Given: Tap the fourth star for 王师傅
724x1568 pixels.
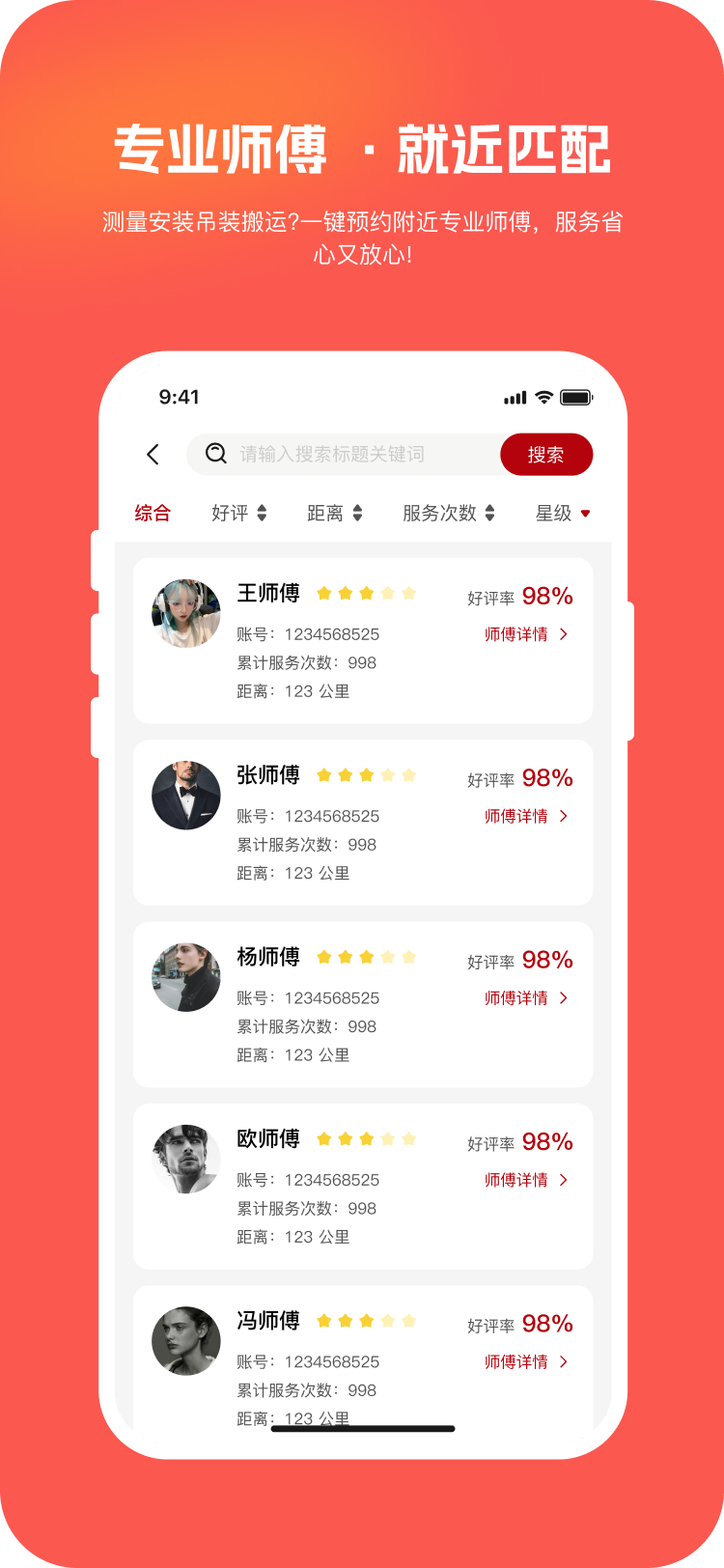Looking at the screenshot, I should pyautogui.click(x=387, y=593).
